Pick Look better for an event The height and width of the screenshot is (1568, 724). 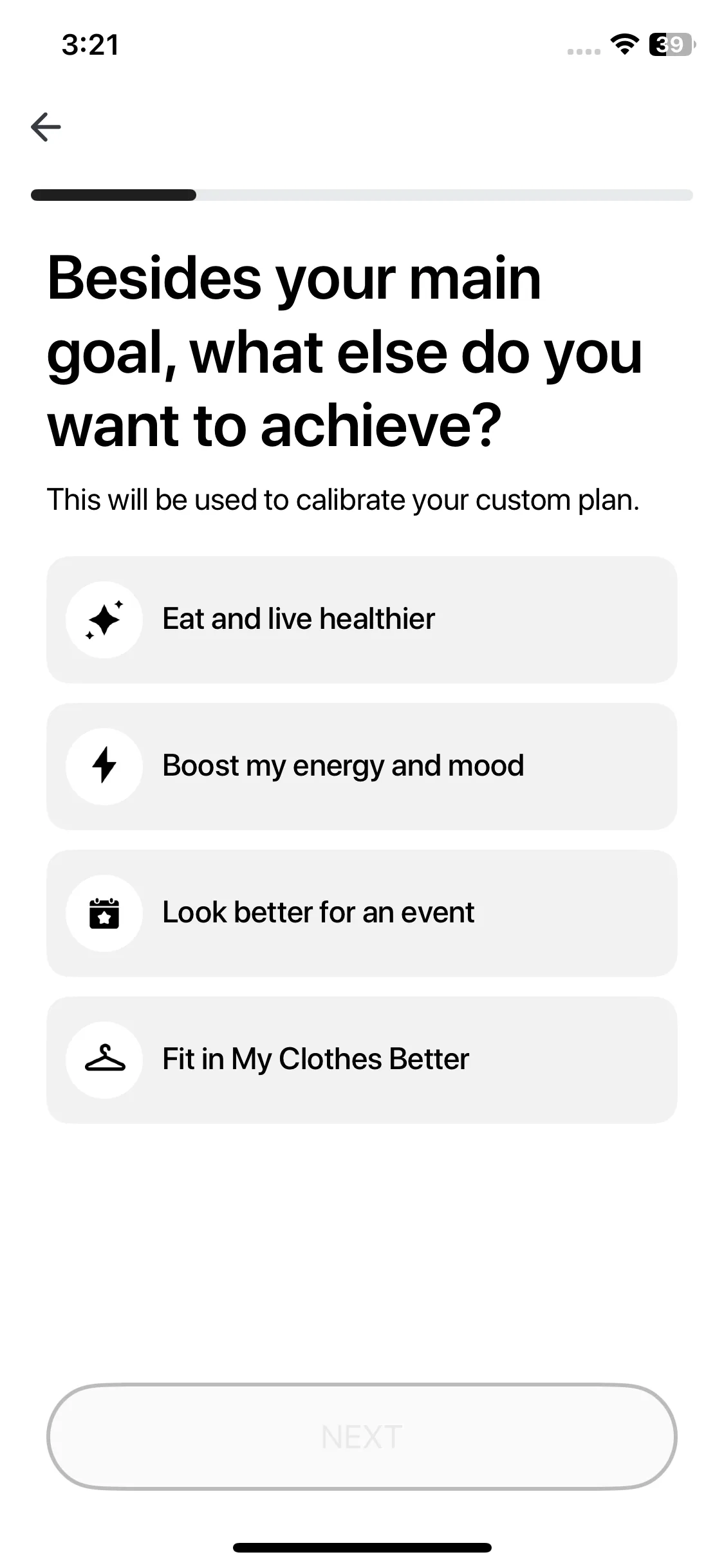click(362, 913)
